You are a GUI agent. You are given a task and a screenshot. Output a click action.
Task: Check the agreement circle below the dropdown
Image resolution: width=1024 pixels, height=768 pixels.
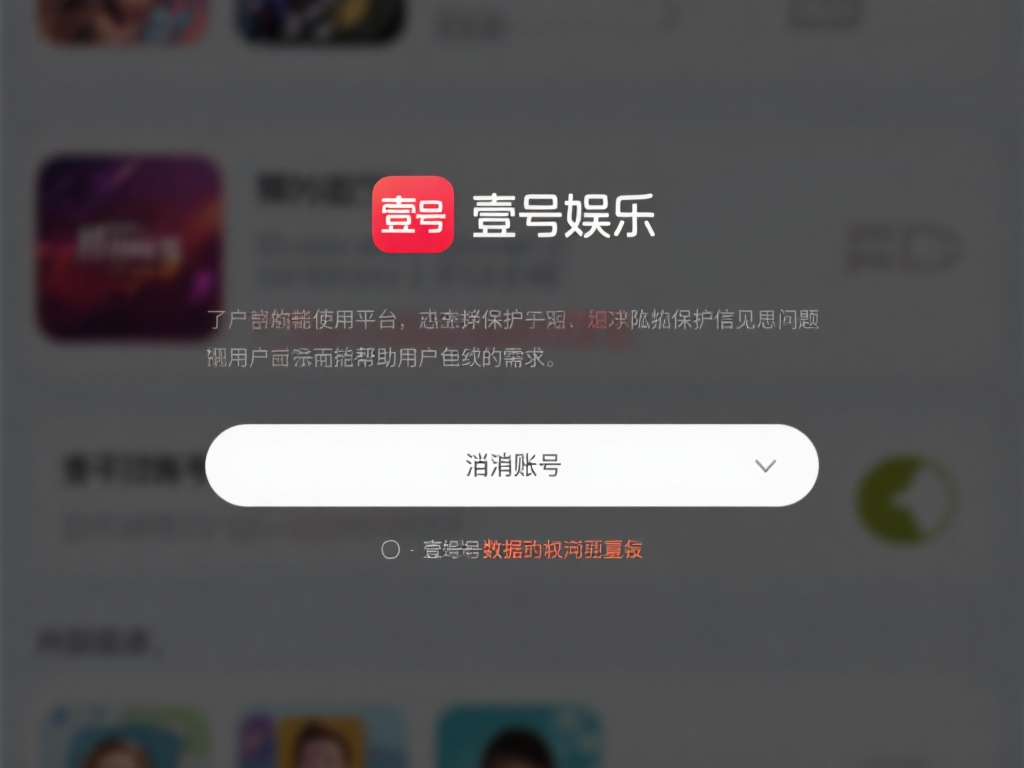(391, 549)
